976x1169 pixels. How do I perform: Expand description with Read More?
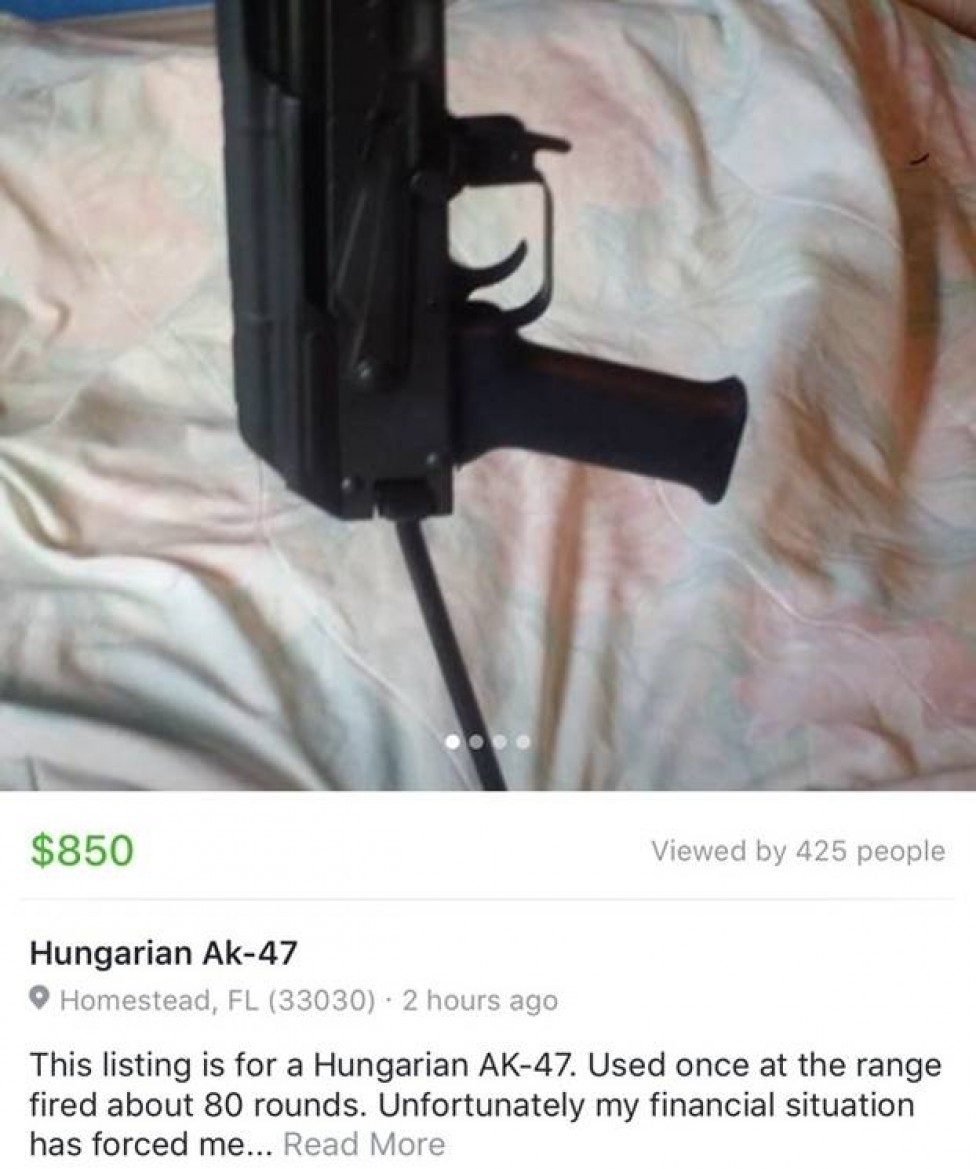point(364,1143)
